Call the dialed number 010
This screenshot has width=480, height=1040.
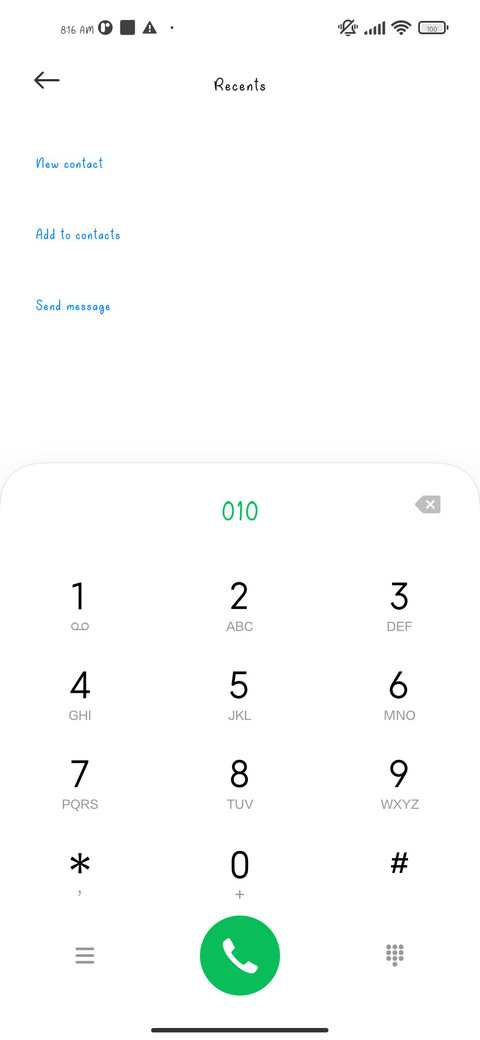pos(240,955)
